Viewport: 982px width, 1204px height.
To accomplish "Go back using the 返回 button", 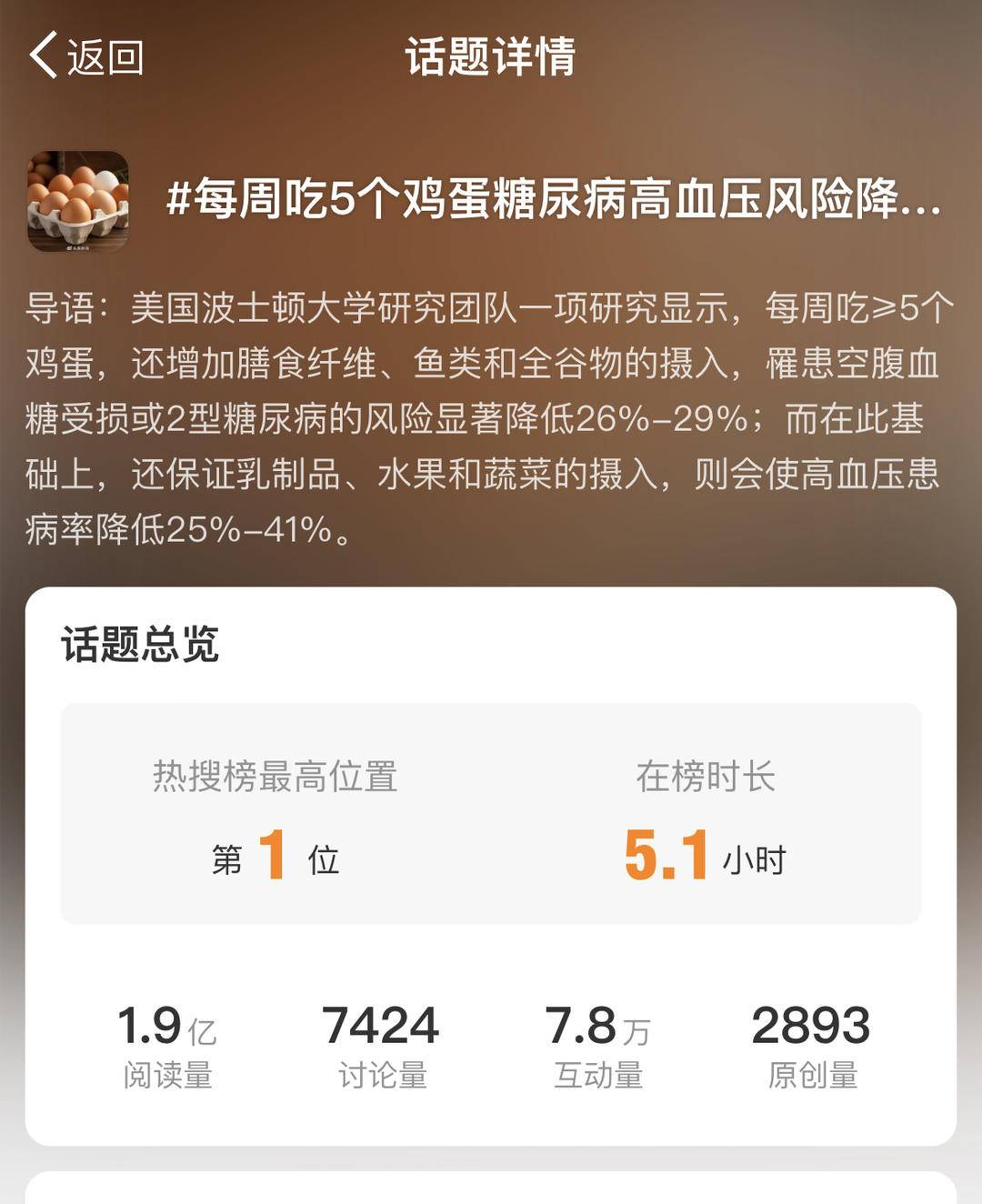I will [x=86, y=56].
